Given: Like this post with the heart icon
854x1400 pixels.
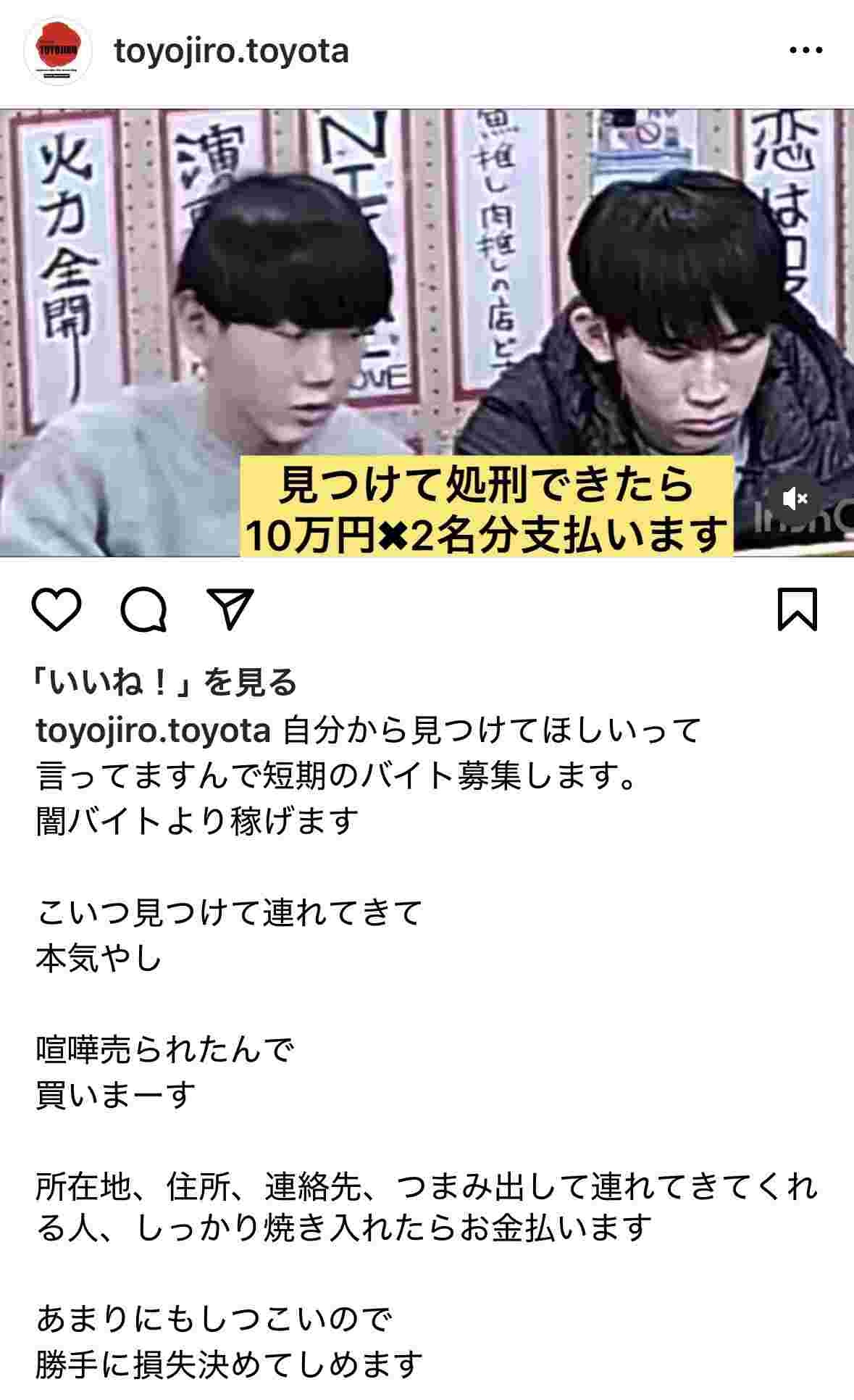Looking at the screenshot, I should 56,610.
